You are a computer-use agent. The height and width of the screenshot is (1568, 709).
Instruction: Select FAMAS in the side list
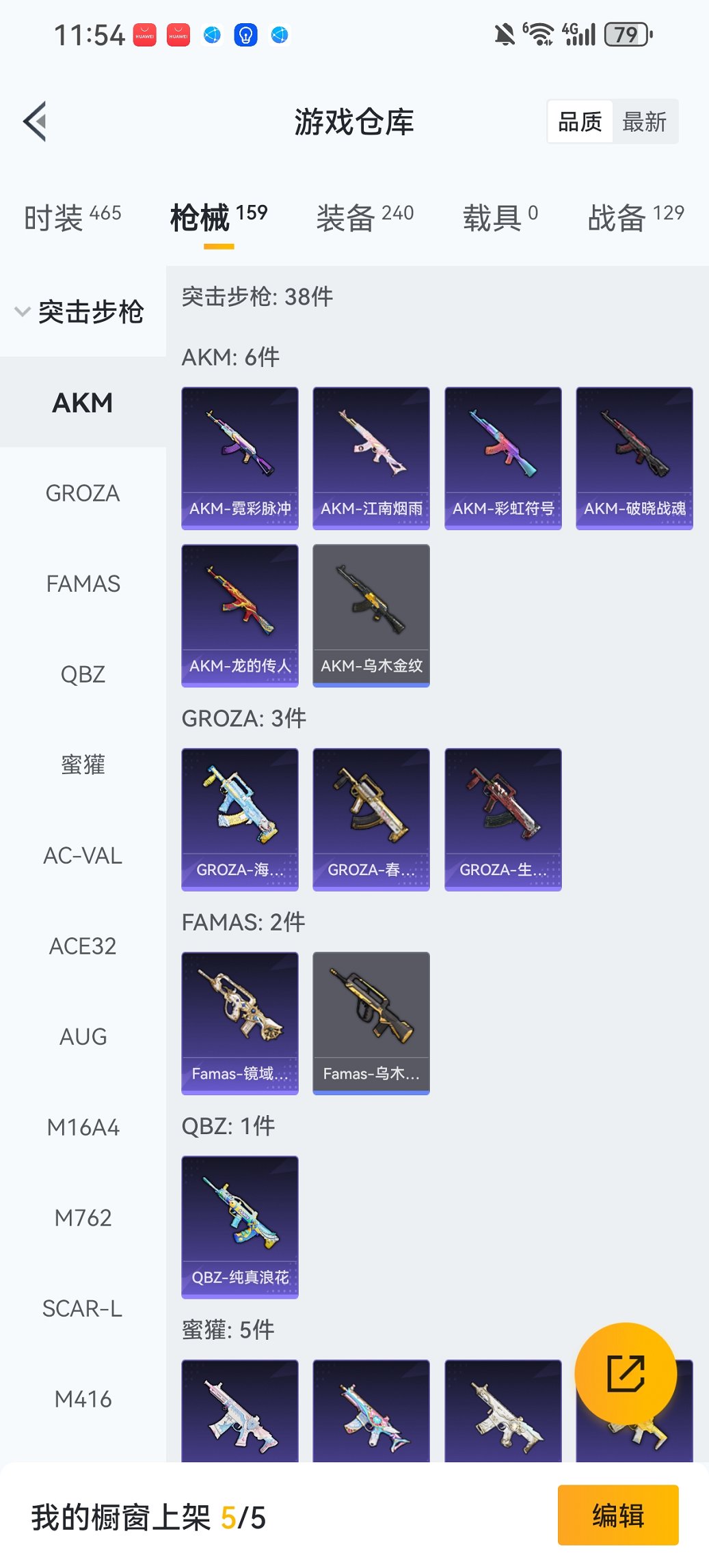point(83,583)
